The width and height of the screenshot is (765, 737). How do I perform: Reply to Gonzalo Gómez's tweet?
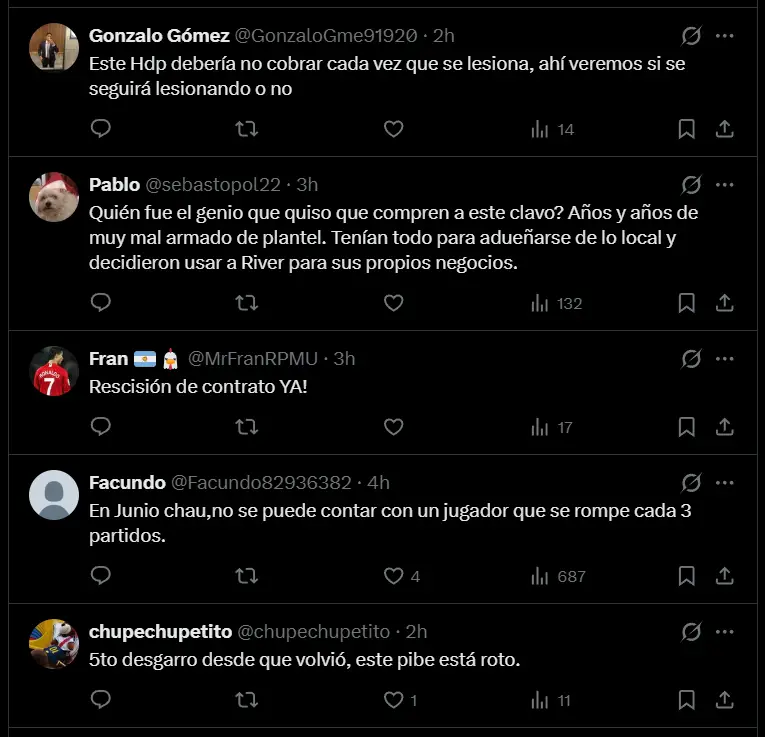coord(100,128)
